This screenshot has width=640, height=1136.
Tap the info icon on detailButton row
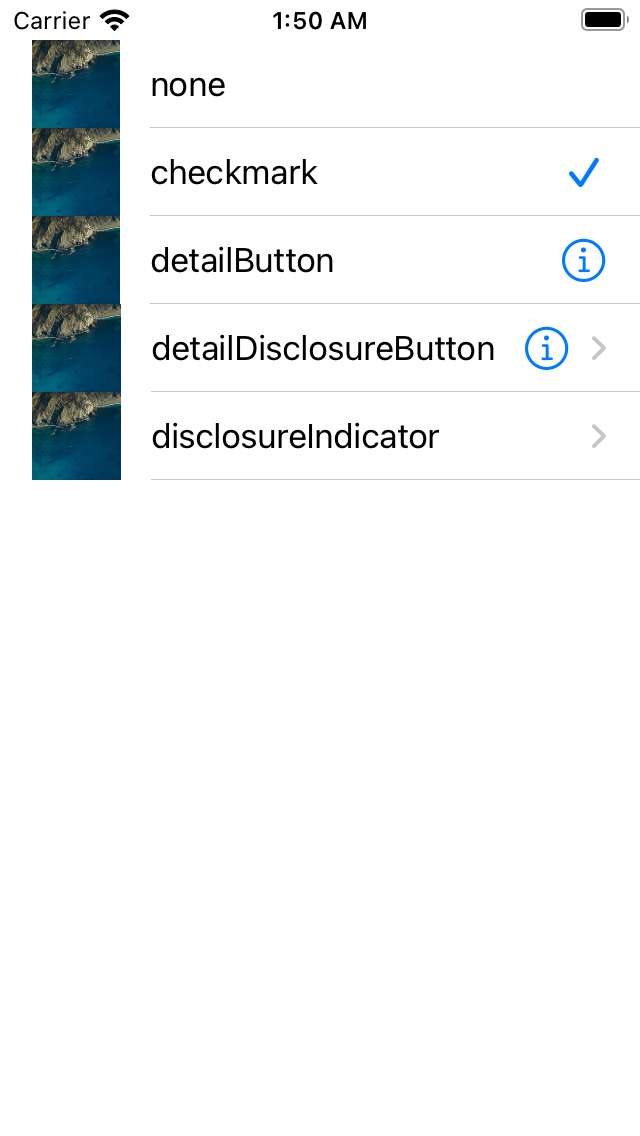pyautogui.click(x=583, y=260)
